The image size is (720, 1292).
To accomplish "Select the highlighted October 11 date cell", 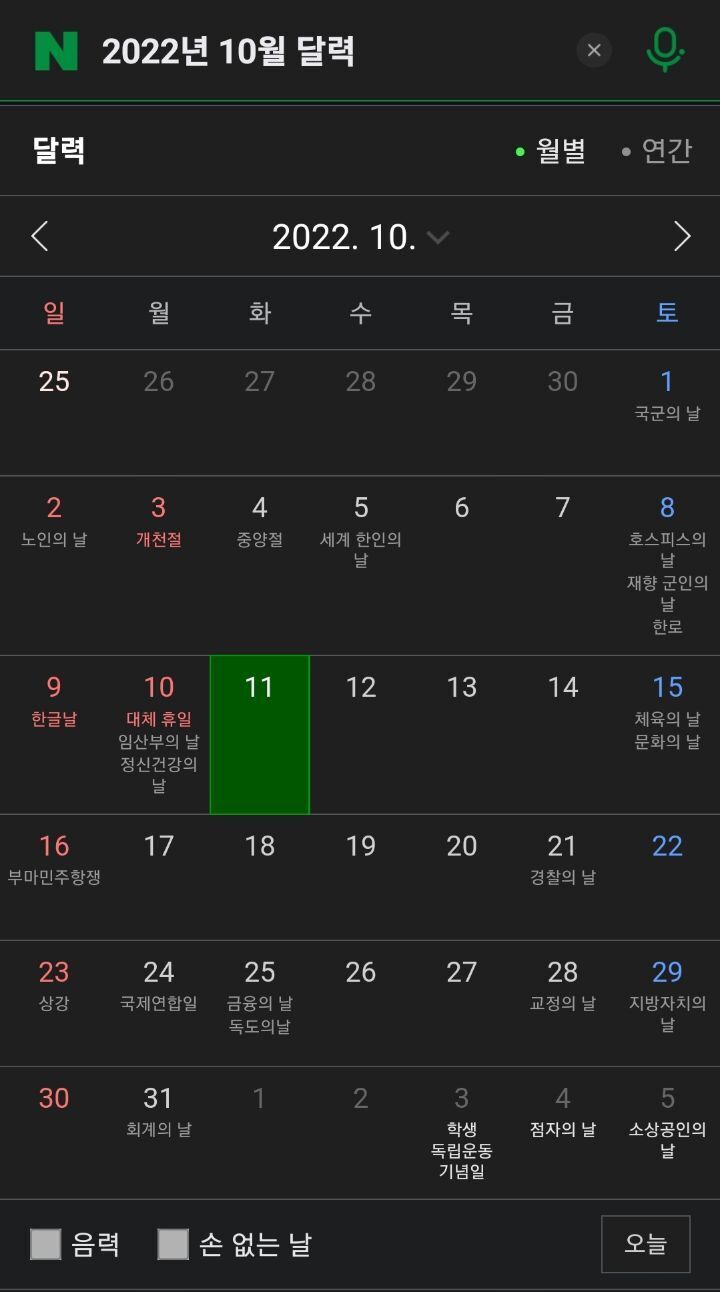I will tap(259, 733).
